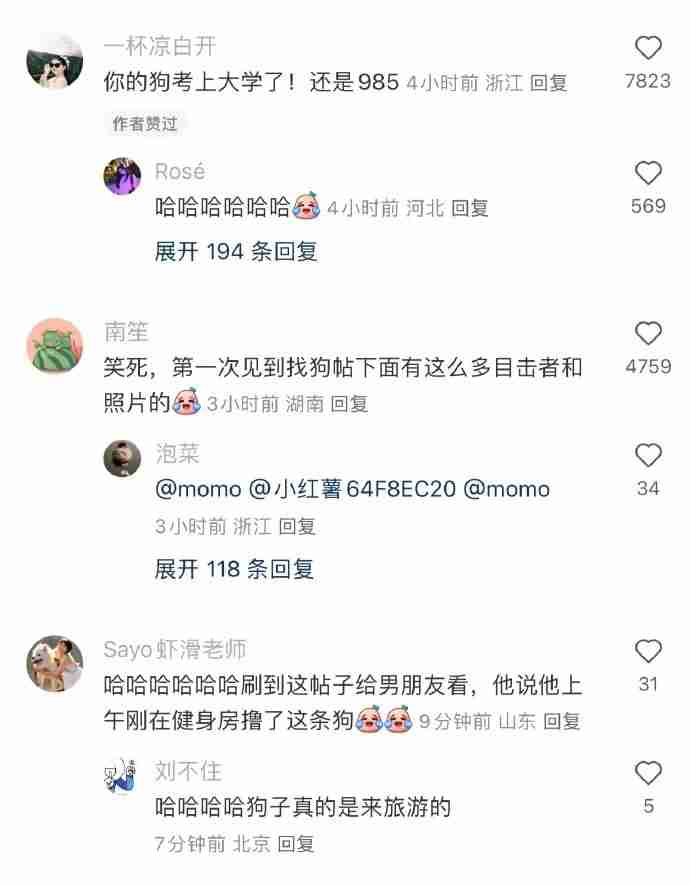The height and width of the screenshot is (885, 690).
Task: Like 南笙's comment
Action: (x=648, y=334)
